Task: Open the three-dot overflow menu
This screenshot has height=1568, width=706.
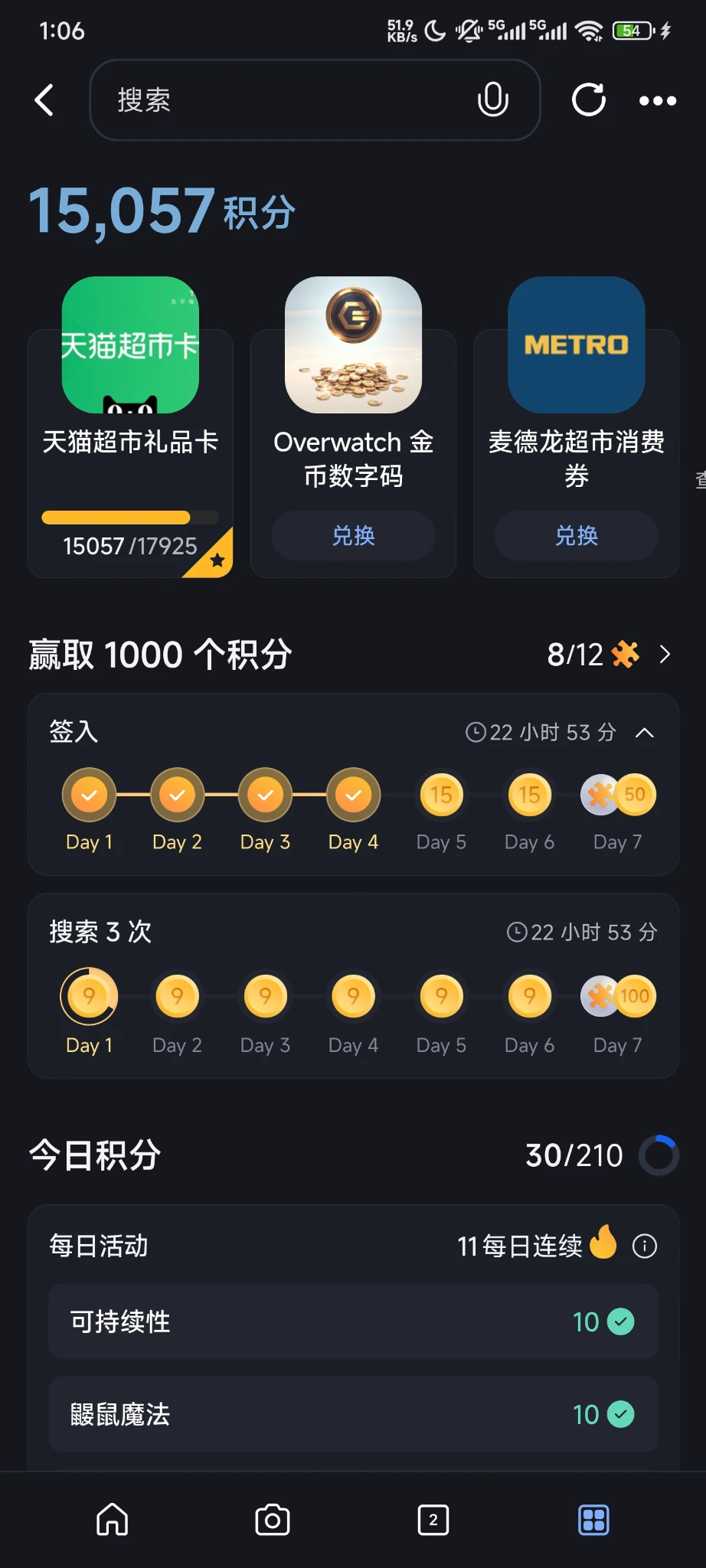Action: pos(658,100)
